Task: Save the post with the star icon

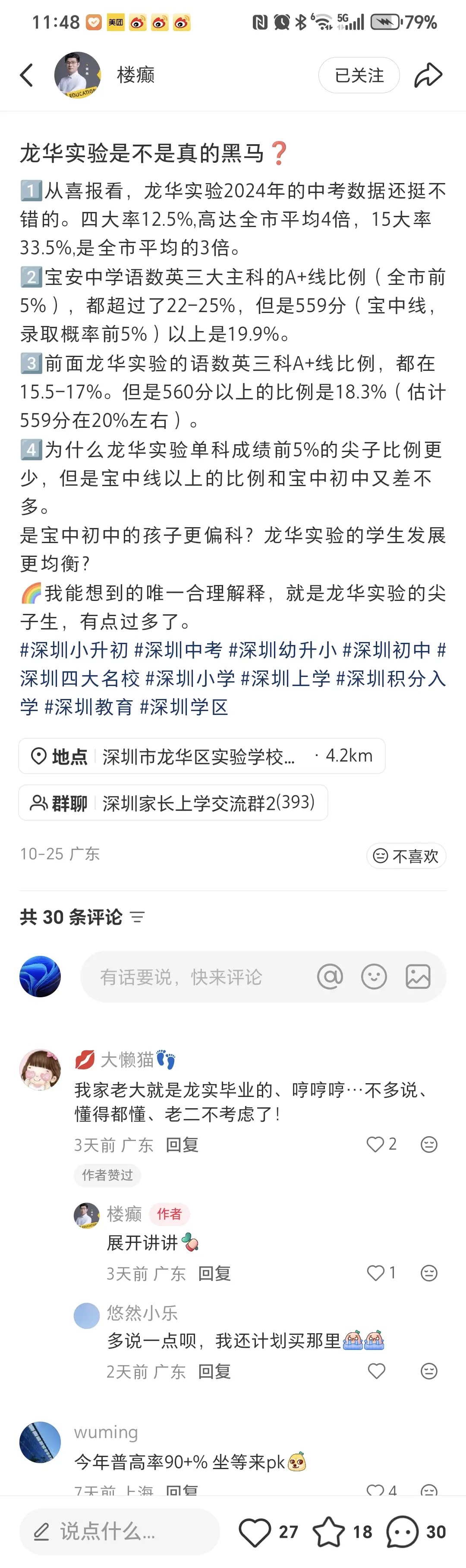Action: 328,1531
